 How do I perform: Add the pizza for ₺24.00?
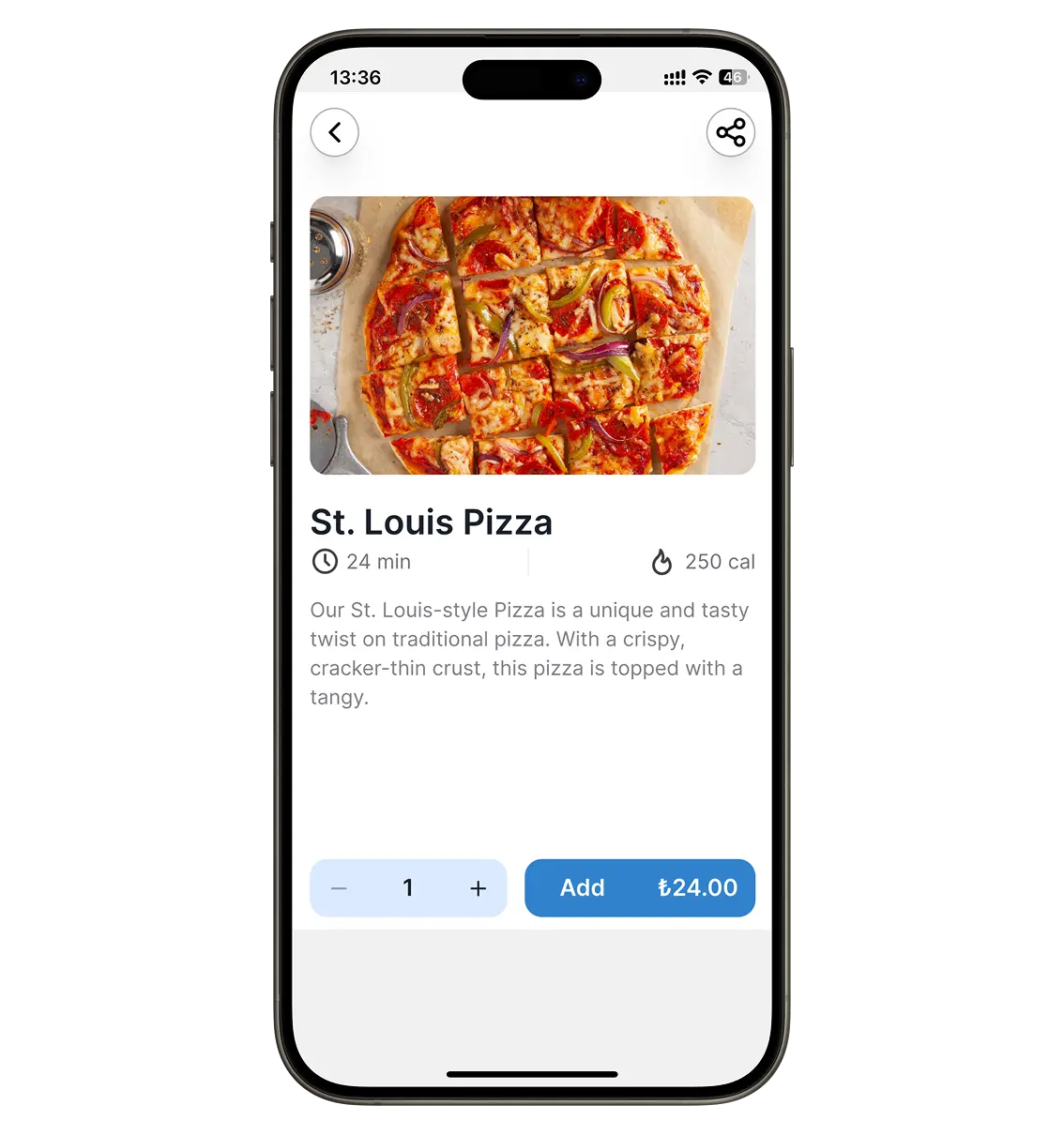639,888
